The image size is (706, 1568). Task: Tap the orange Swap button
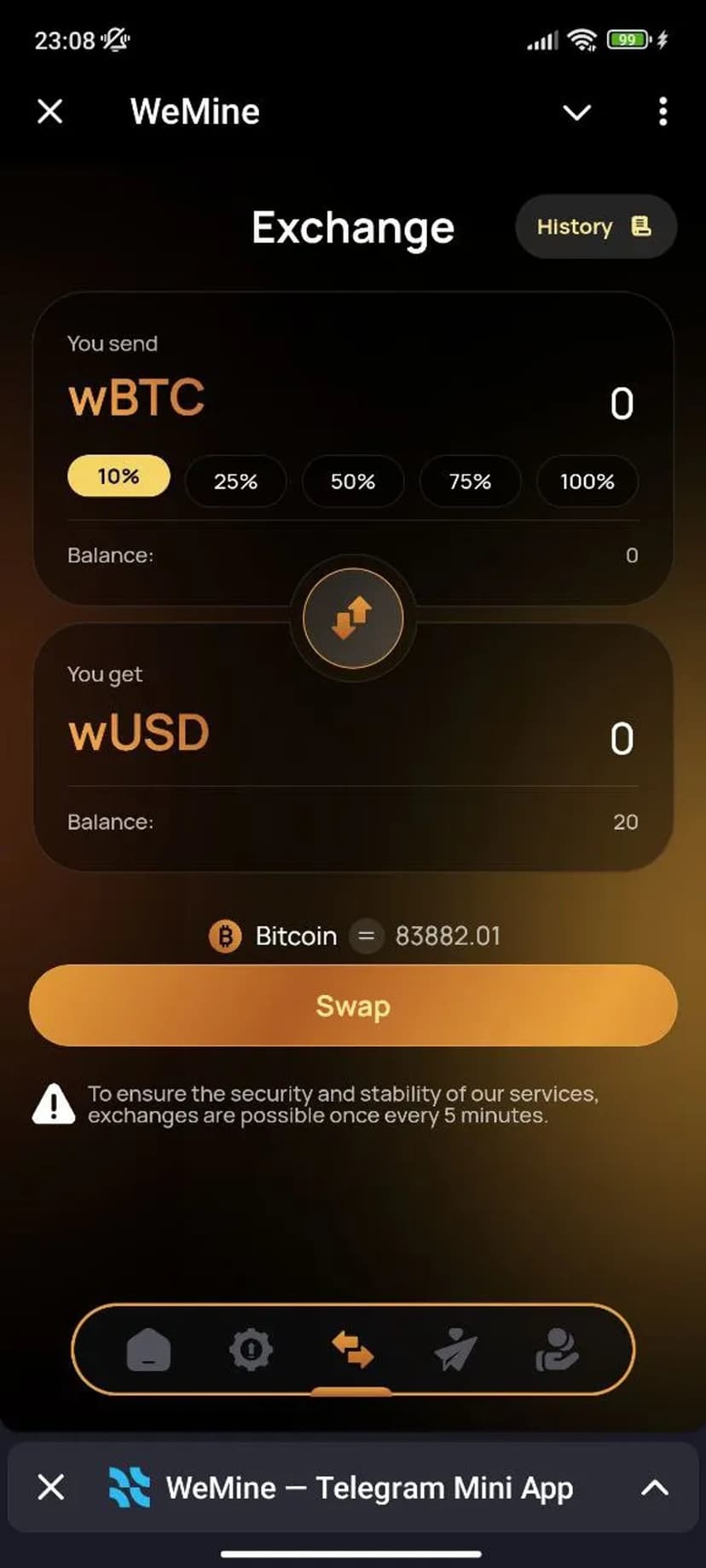[353, 1006]
